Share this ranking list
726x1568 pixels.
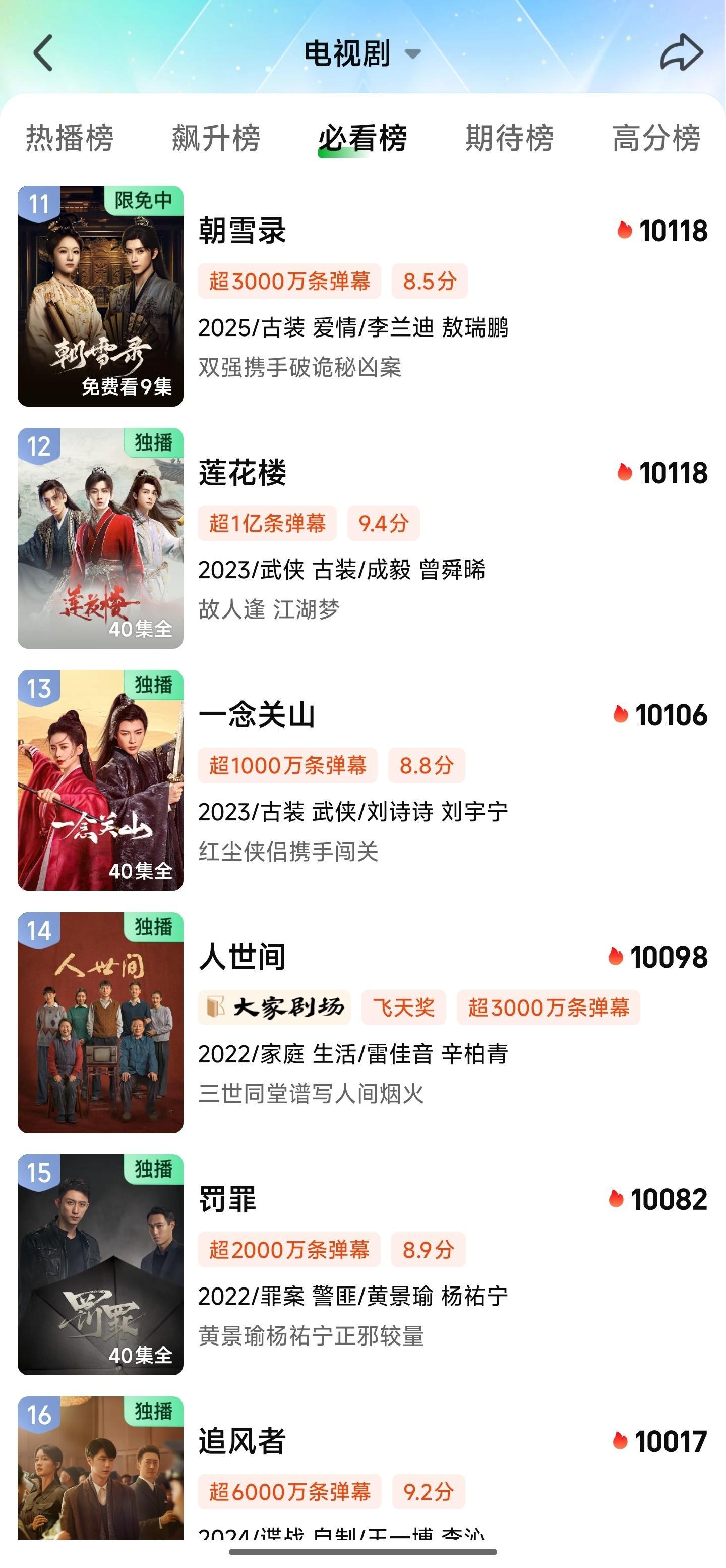682,52
